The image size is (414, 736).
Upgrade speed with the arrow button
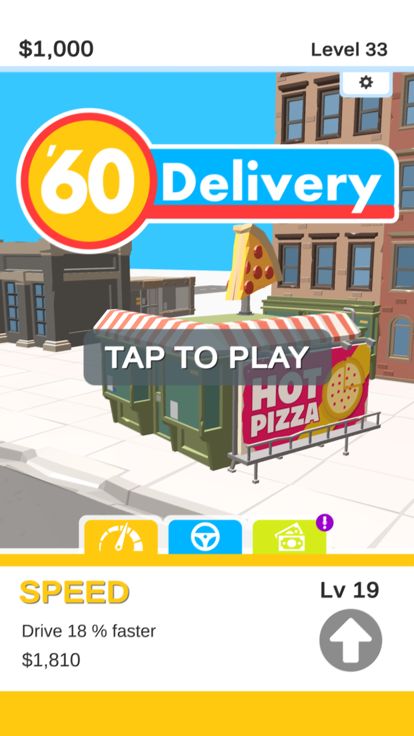point(351,640)
